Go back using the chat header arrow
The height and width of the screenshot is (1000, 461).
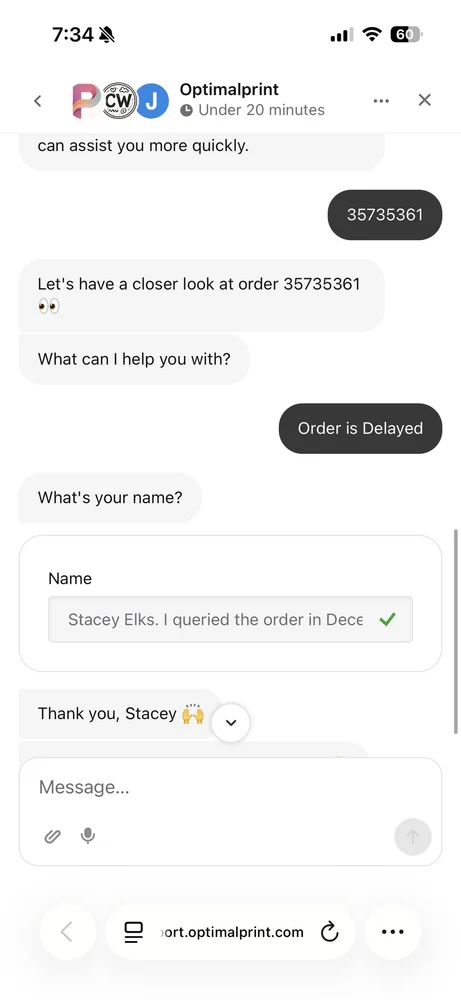(38, 101)
